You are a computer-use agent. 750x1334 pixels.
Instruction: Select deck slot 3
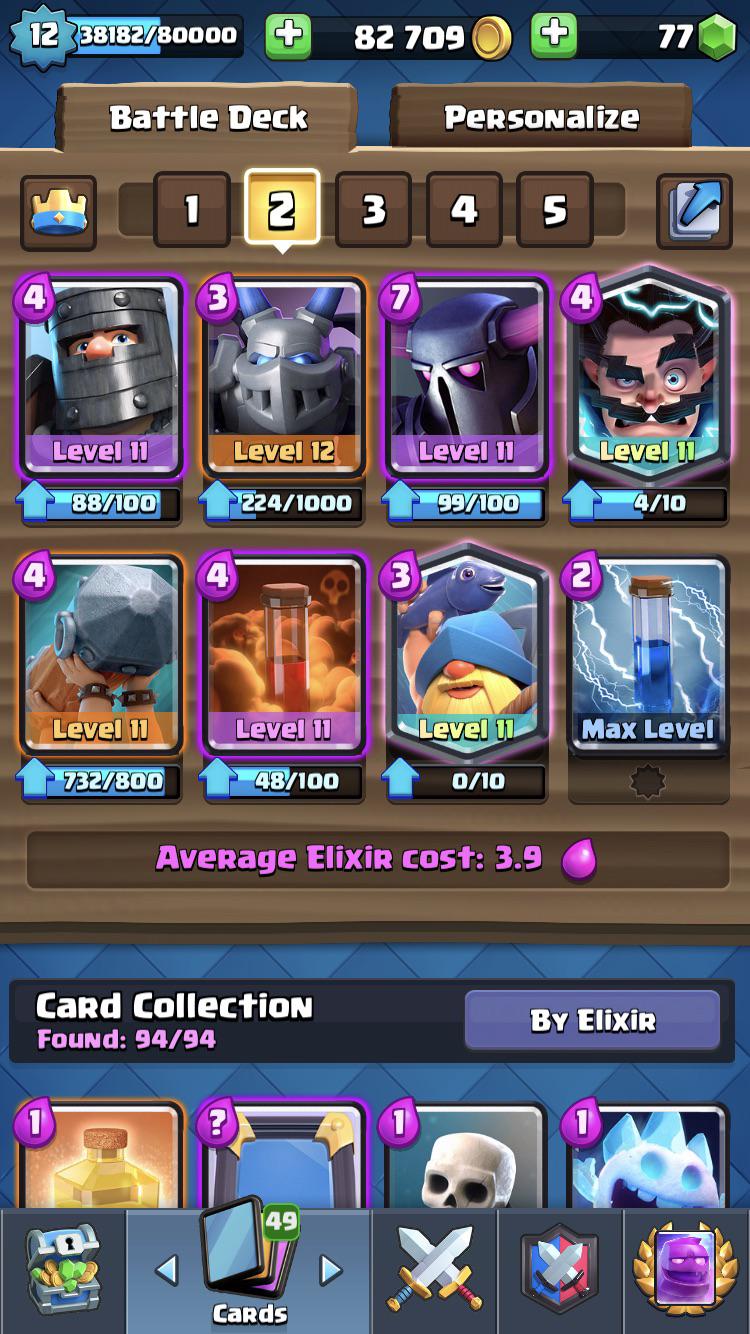click(373, 210)
